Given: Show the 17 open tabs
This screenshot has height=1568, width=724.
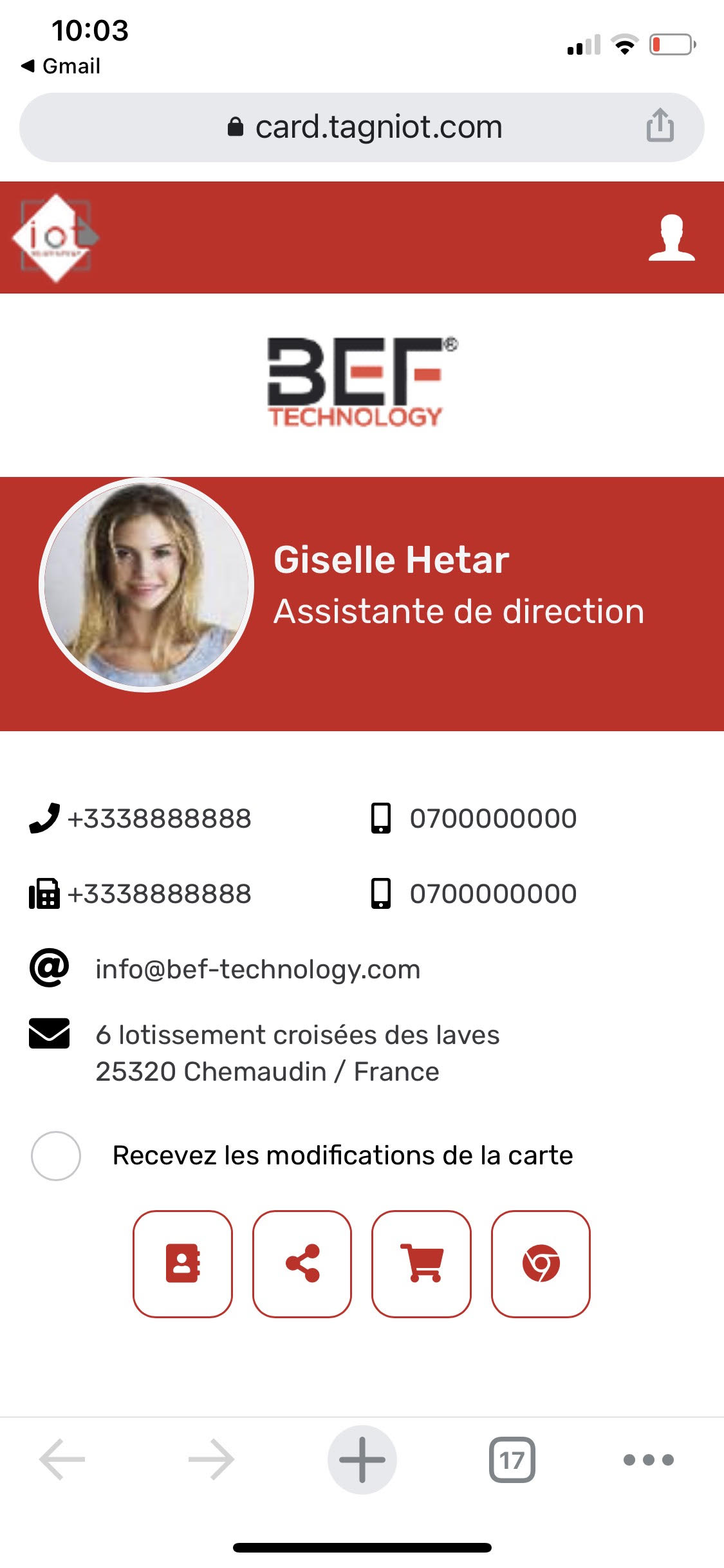Looking at the screenshot, I should (x=512, y=1459).
